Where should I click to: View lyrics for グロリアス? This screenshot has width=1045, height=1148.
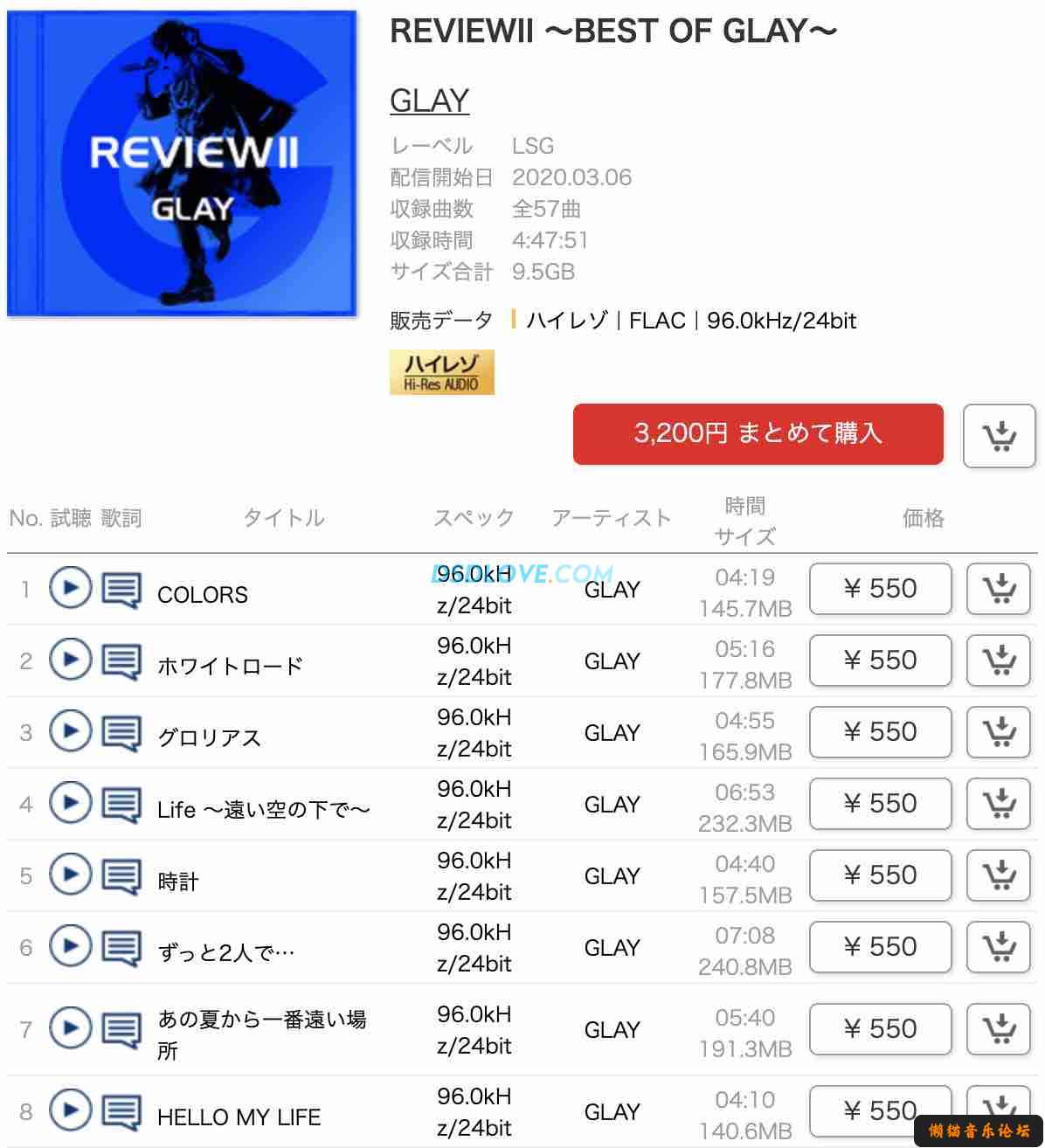point(121,733)
